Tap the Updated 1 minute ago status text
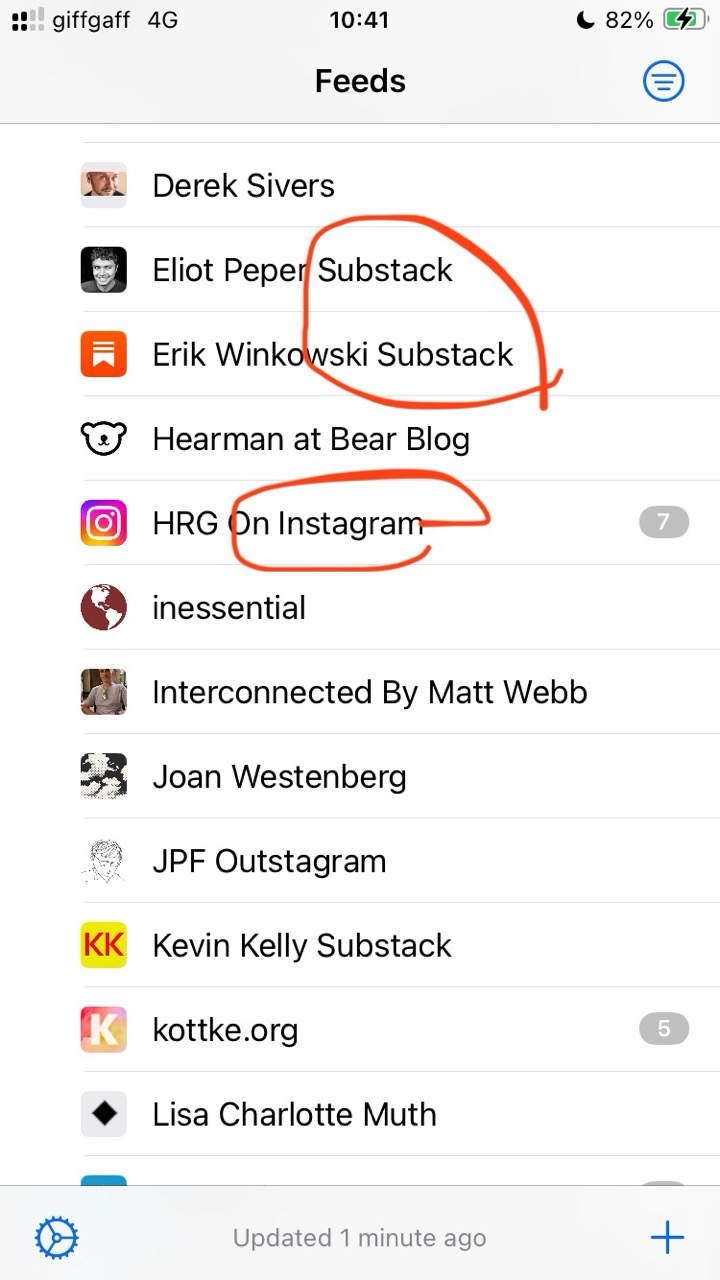The width and height of the screenshot is (720, 1280). [x=359, y=1237]
